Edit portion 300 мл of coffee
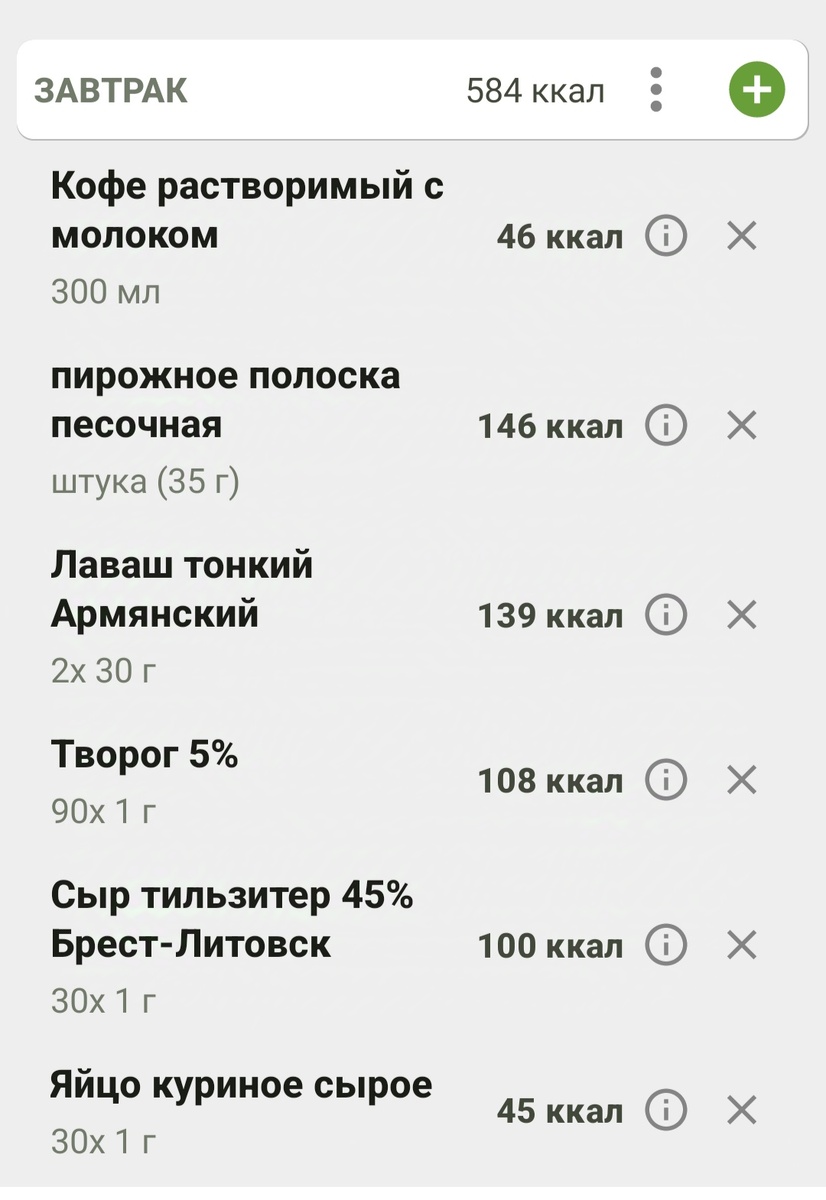Image resolution: width=826 pixels, height=1200 pixels. click(x=104, y=291)
